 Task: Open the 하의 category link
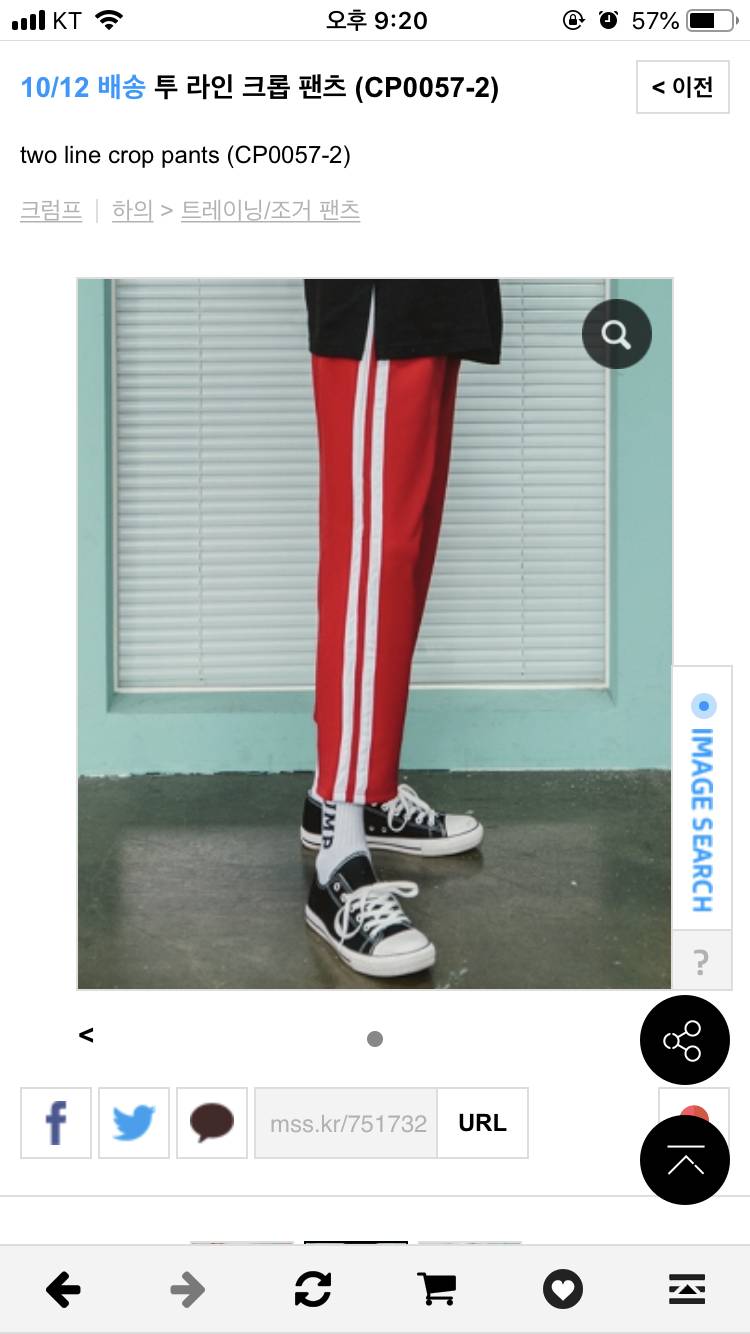coord(132,210)
